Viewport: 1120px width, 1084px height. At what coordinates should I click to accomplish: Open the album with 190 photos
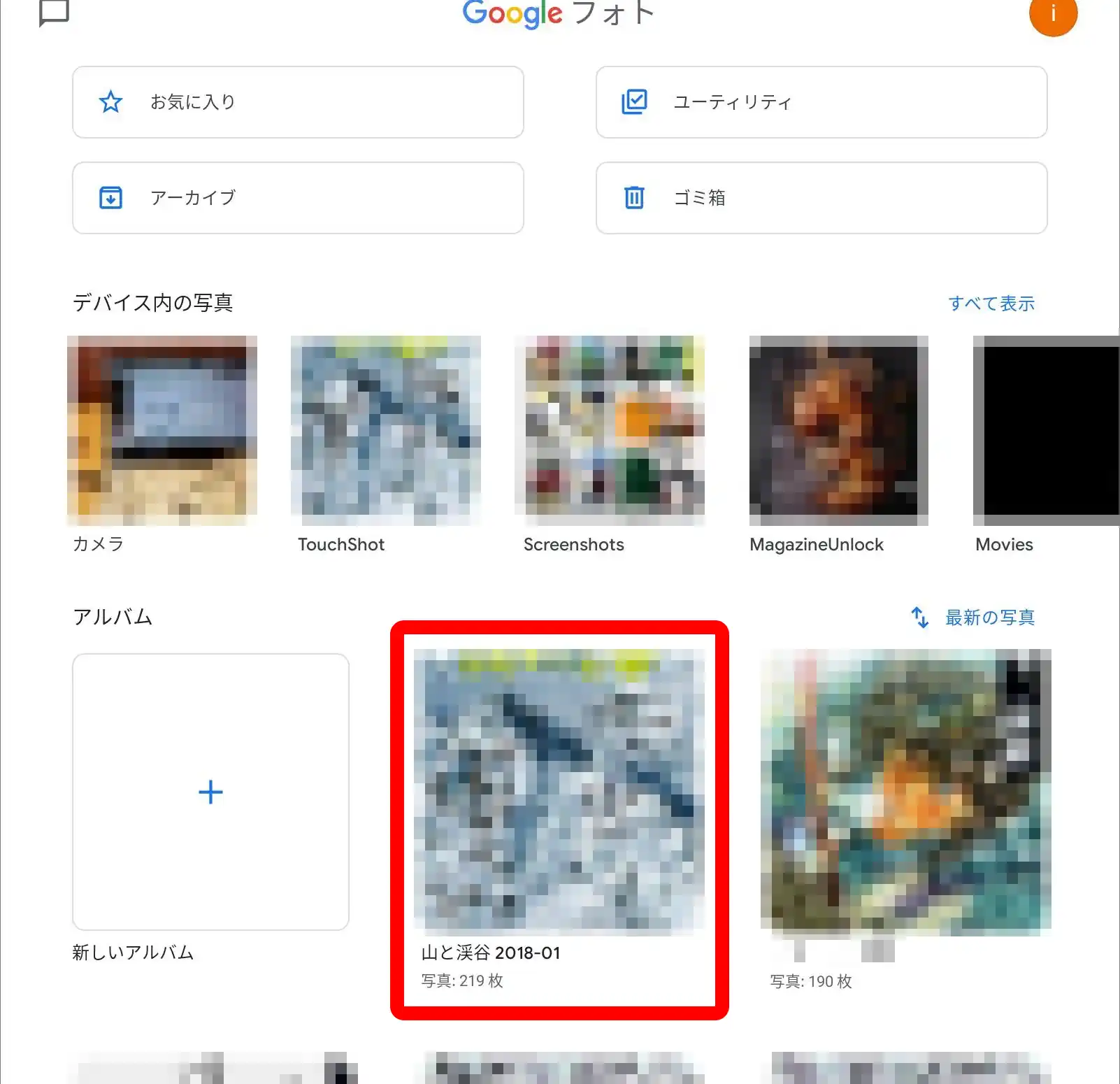point(906,792)
